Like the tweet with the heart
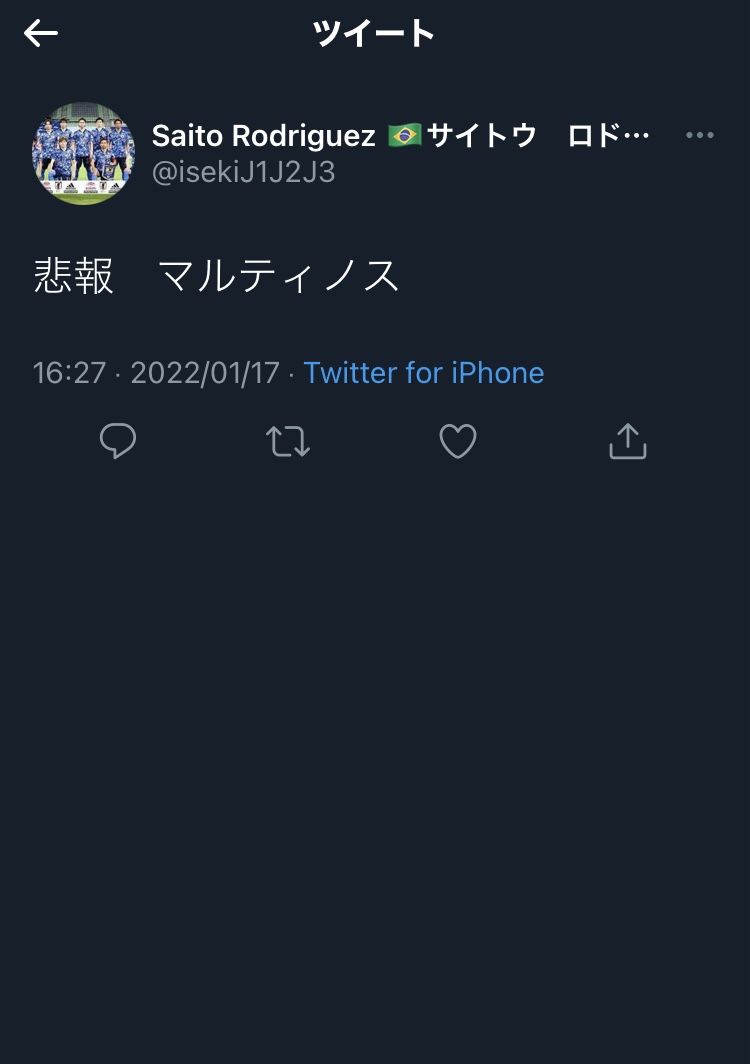The width and height of the screenshot is (750, 1064). coord(458,441)
